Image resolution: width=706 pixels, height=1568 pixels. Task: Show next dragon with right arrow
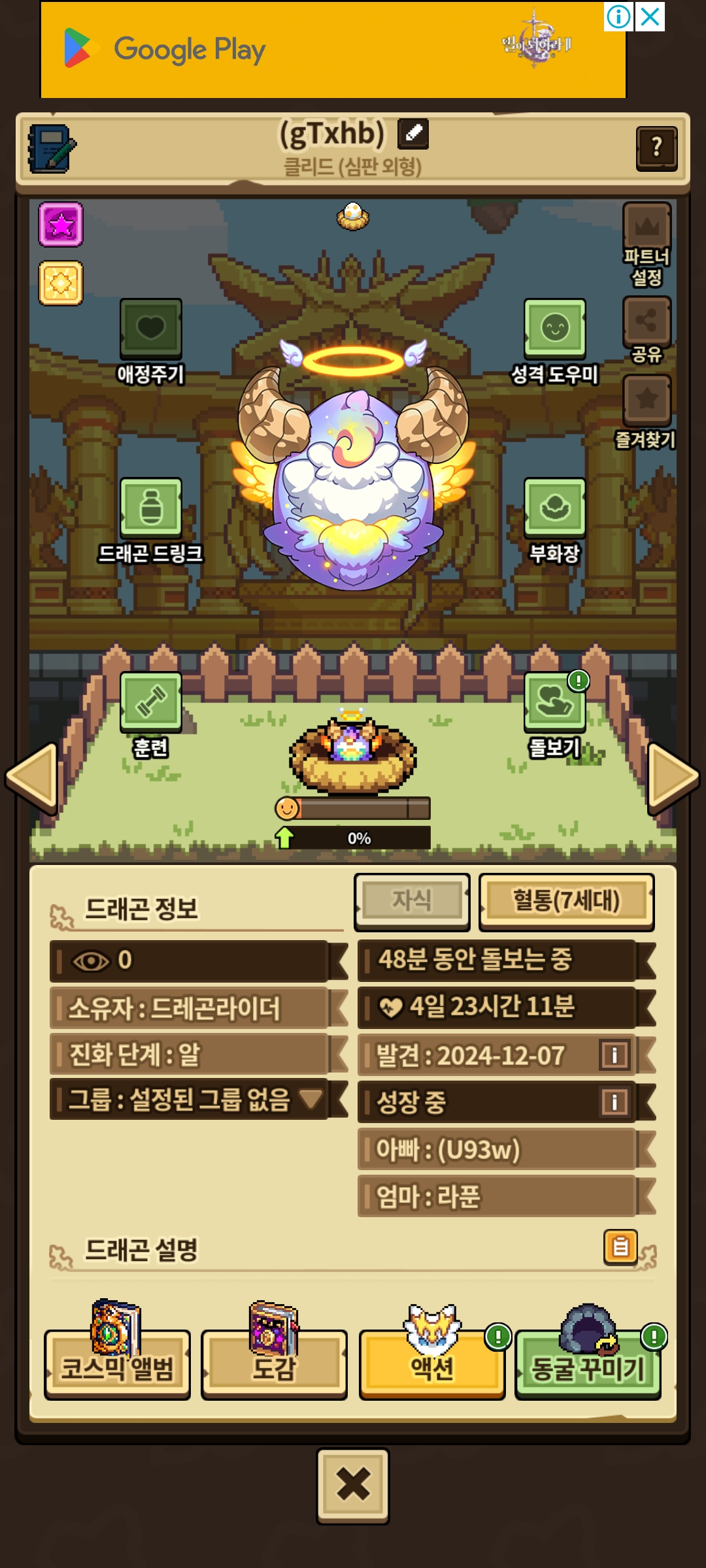(x=673, y=777)
